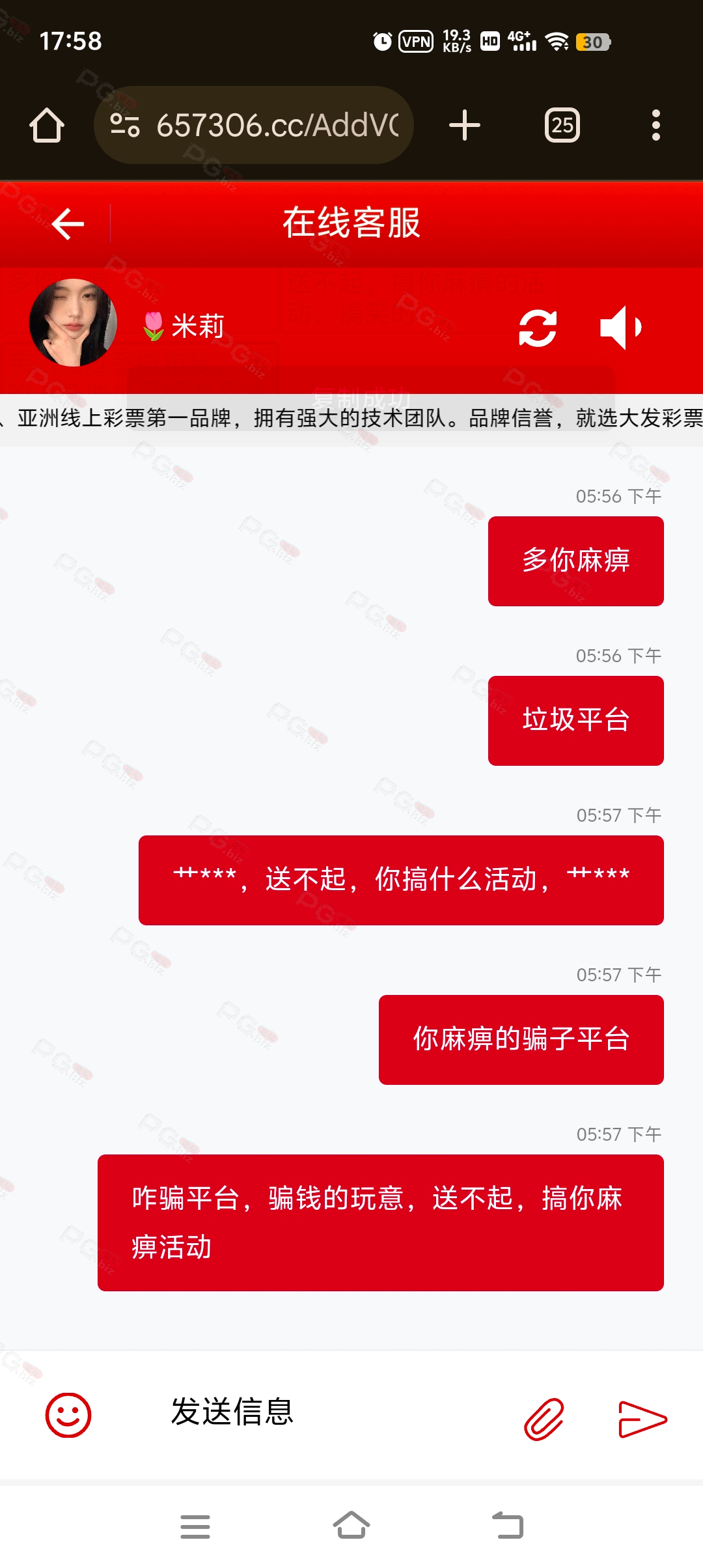Refresh the chat with 米莉

538,328
